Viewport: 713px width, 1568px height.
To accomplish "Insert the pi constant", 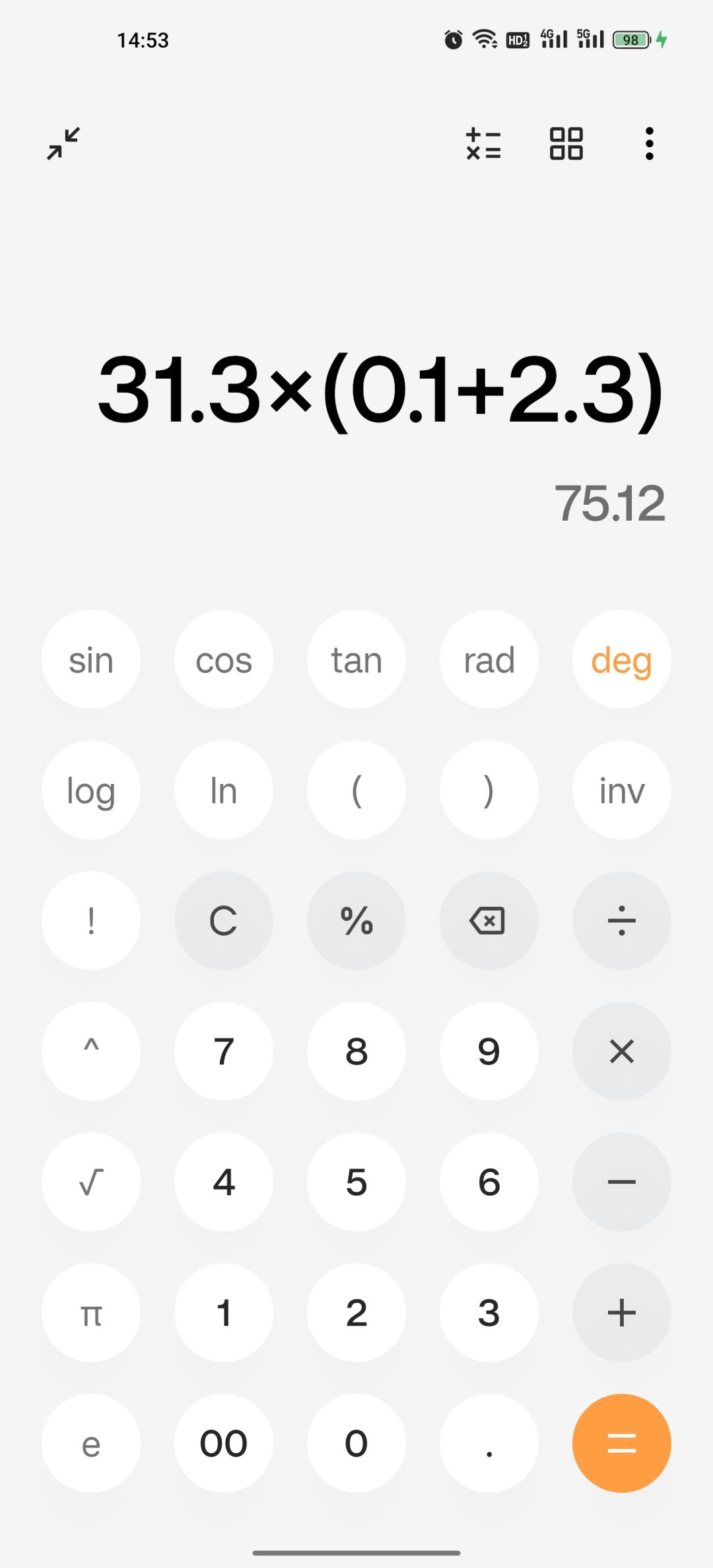I will click(x=91, y=1313).
